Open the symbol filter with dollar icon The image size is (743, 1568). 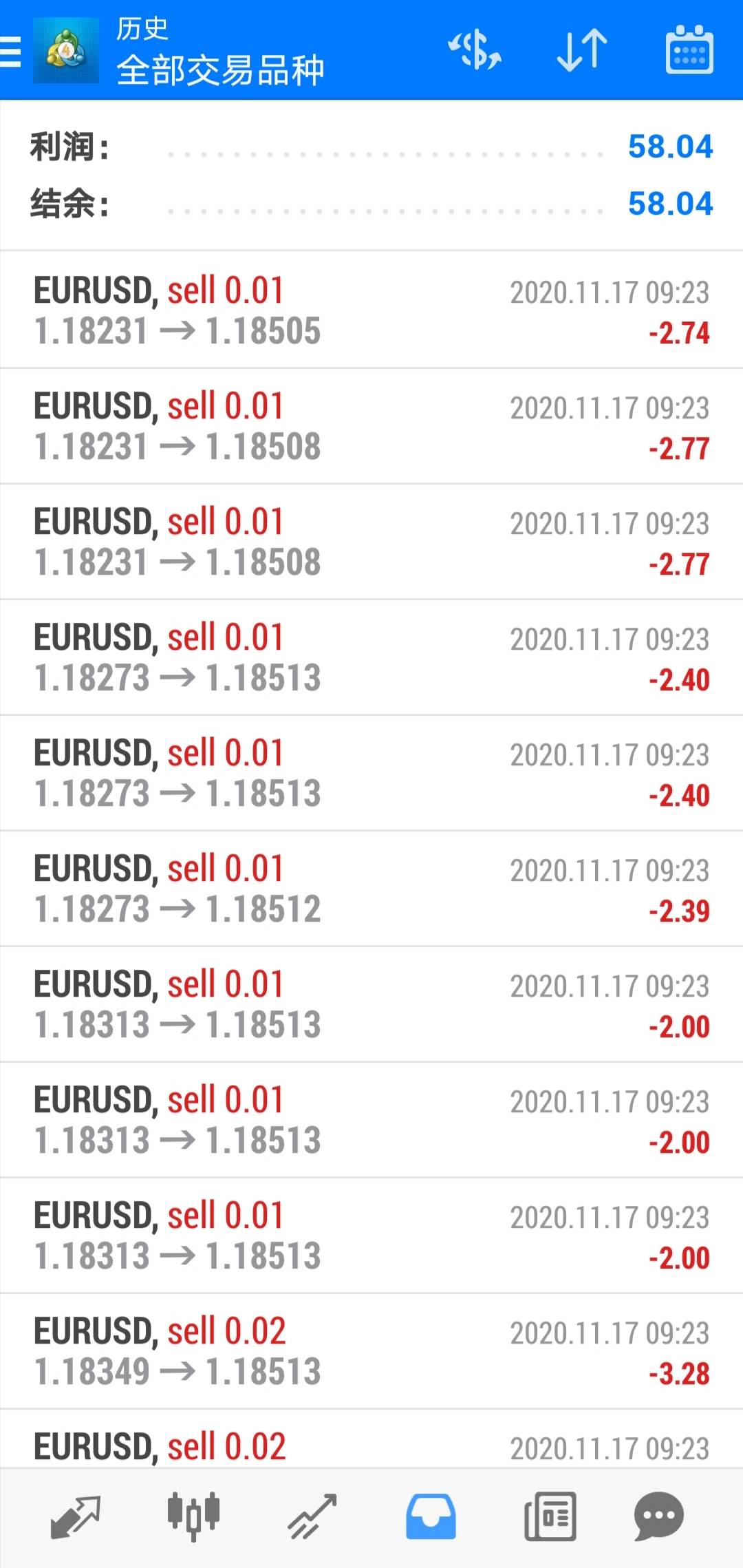coord(475,51)
